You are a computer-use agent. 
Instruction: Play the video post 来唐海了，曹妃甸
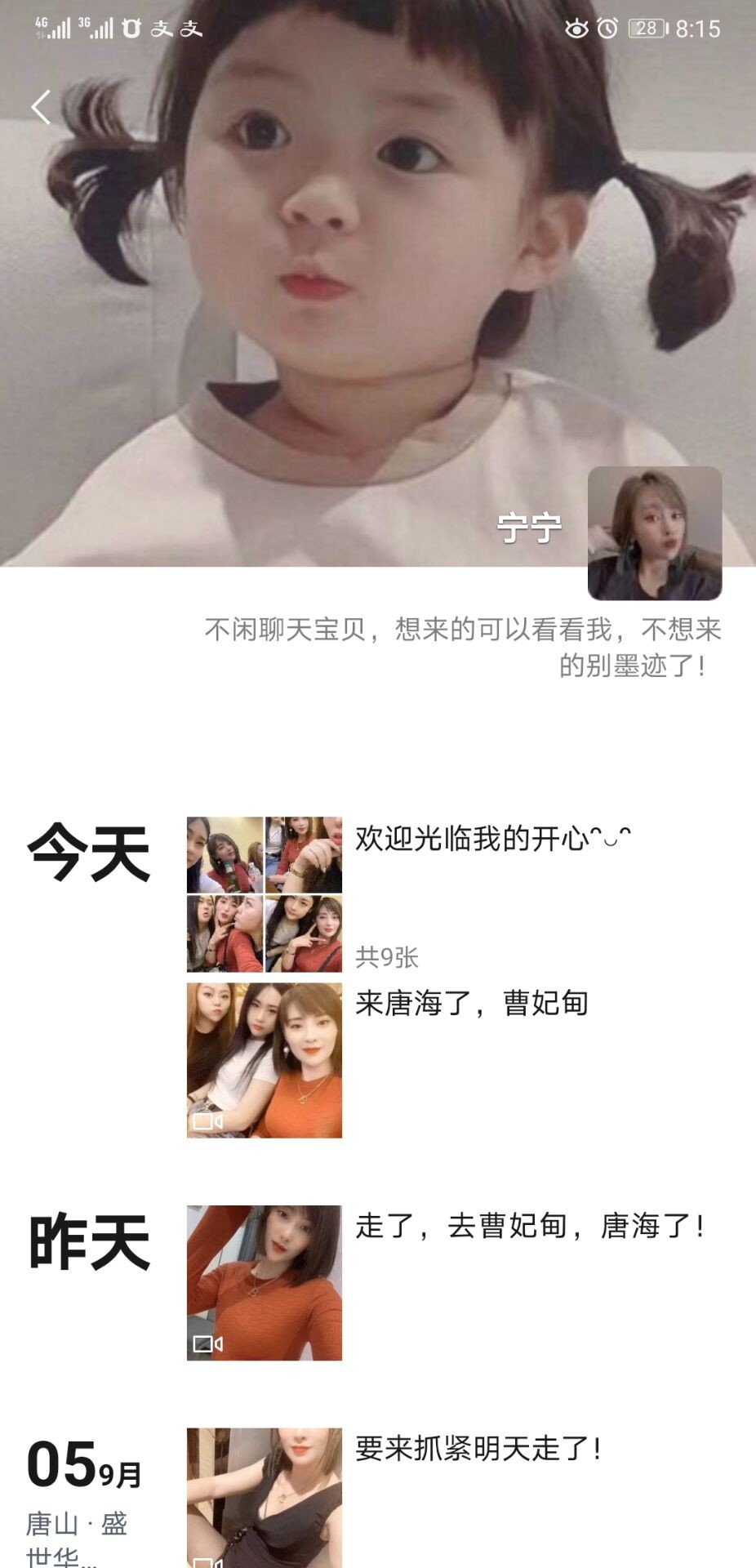point(265,1060)
